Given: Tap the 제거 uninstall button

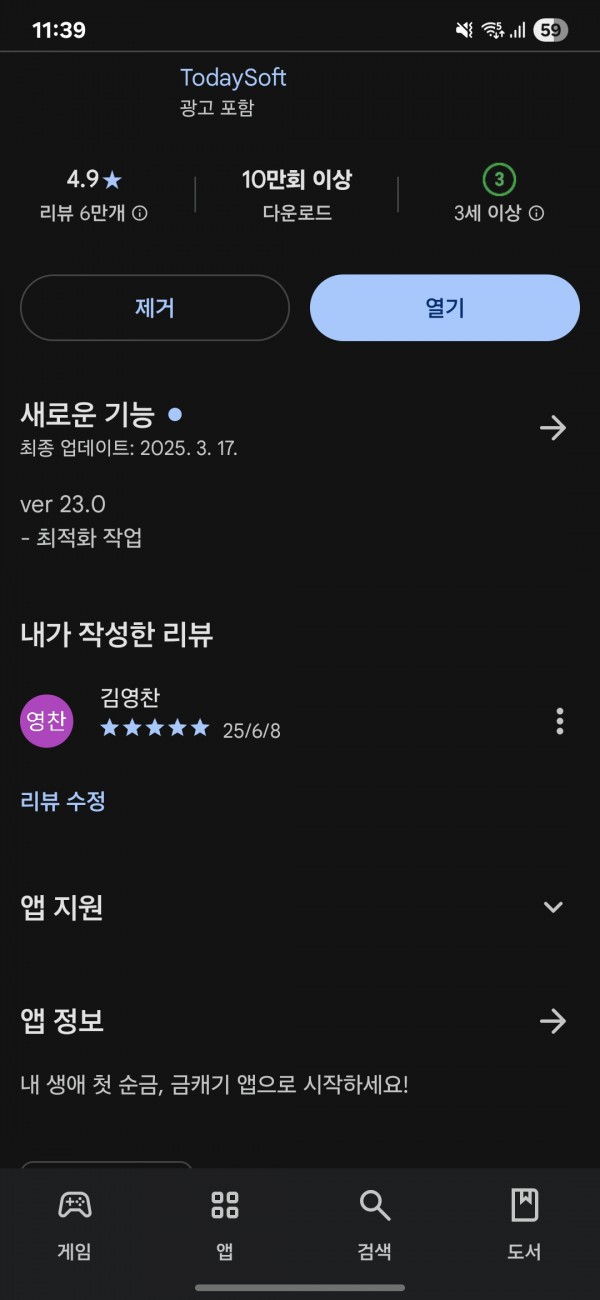Looking at the screenshot, I should pyautogui.click(x=155, y=308).
